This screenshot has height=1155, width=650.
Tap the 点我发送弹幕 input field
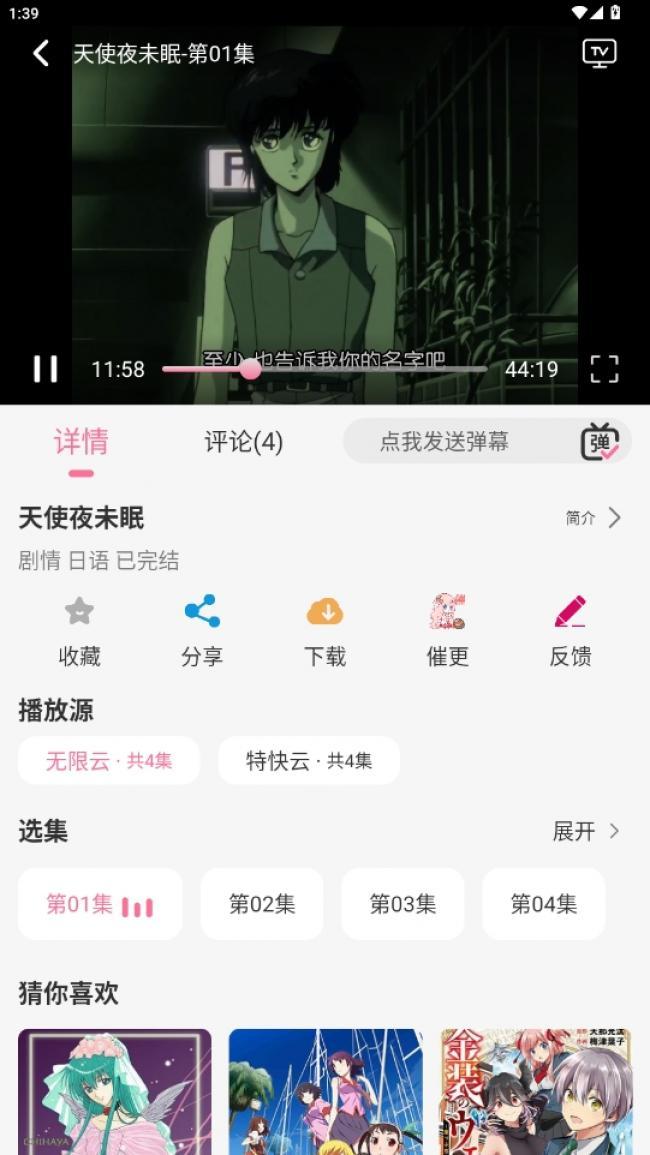tap(445, 442)
